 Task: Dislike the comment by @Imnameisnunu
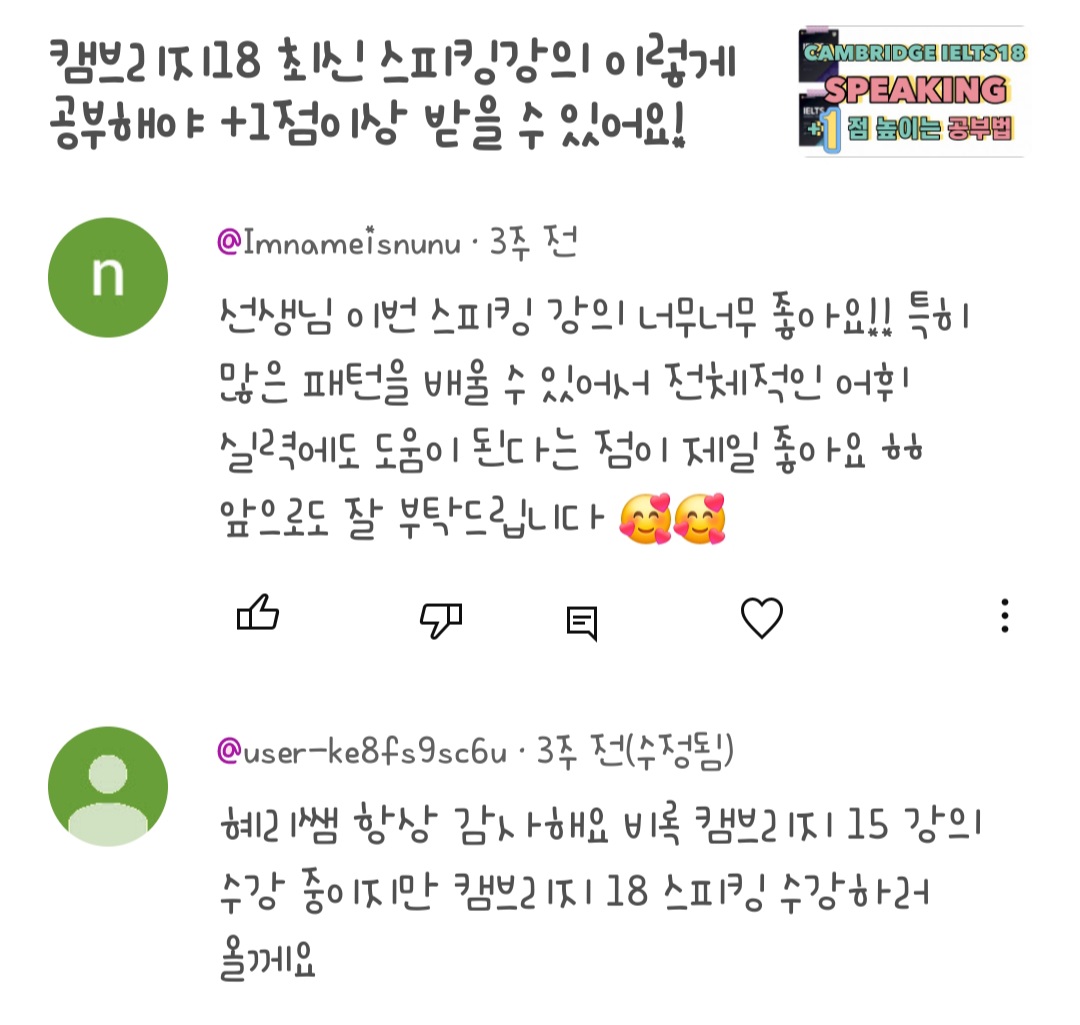440,620
